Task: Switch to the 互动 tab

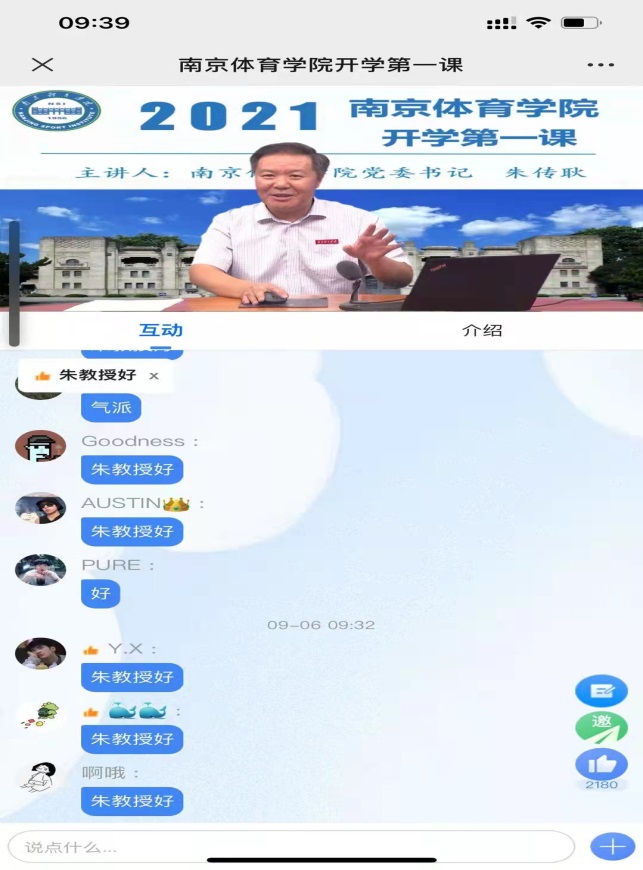Action: [160, 330]
